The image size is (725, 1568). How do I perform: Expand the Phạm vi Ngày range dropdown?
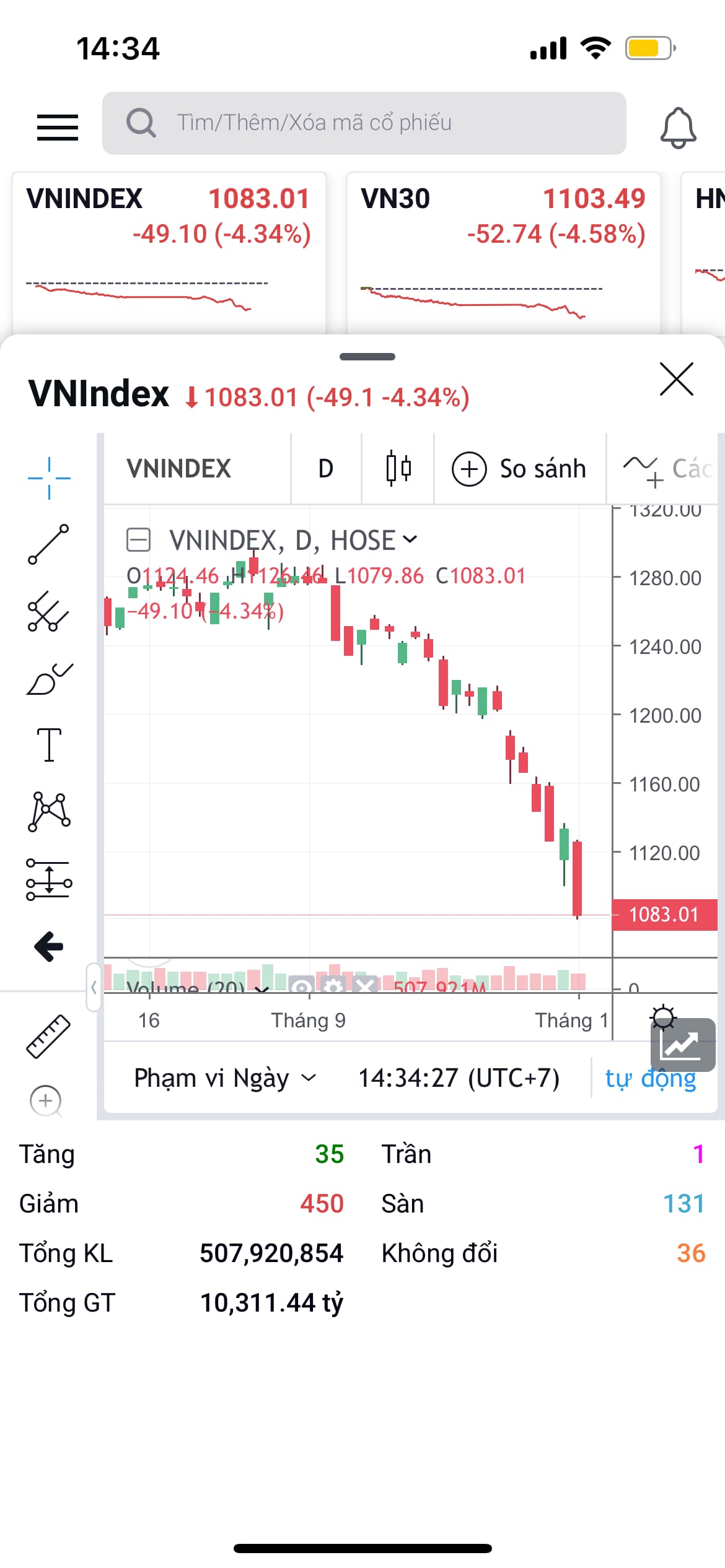226,1078
